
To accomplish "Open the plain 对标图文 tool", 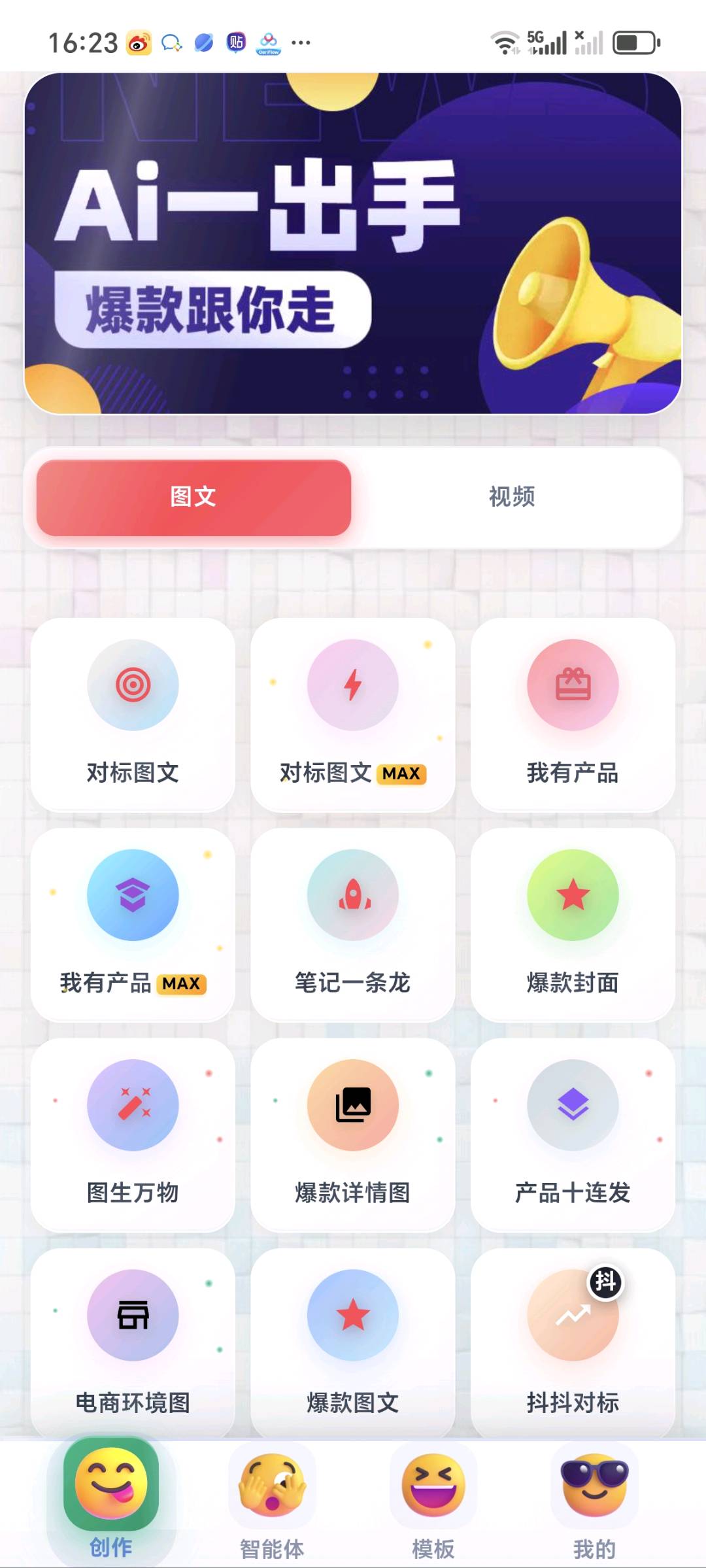I will [x=133, y=715].
